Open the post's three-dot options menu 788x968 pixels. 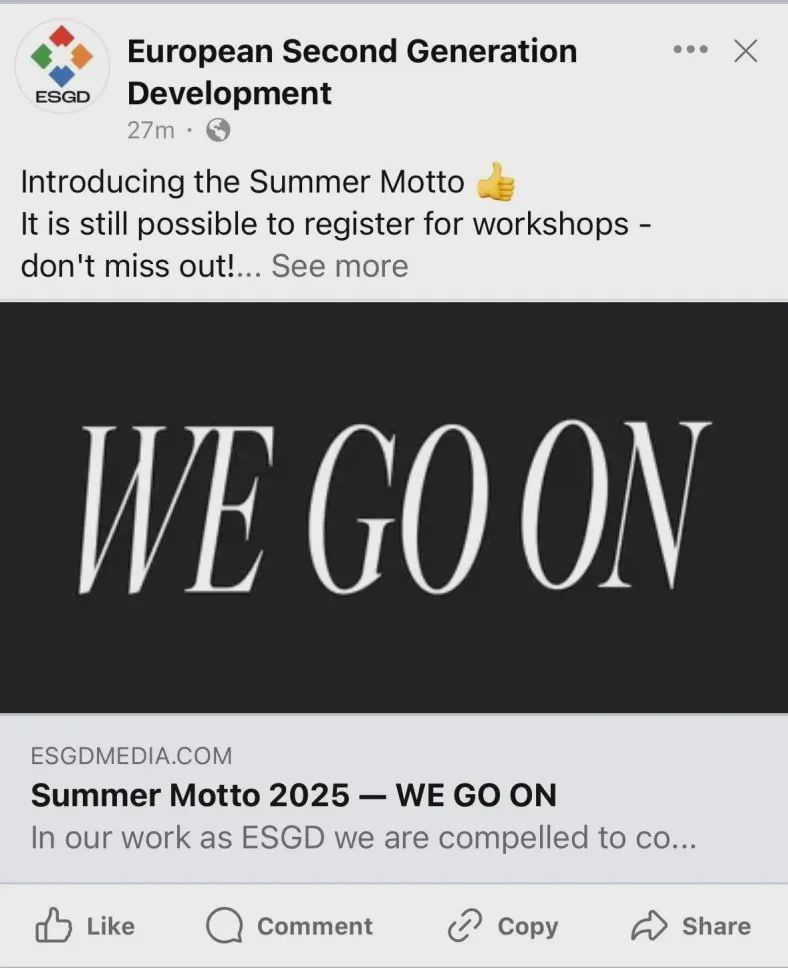(x=690, y=50)
